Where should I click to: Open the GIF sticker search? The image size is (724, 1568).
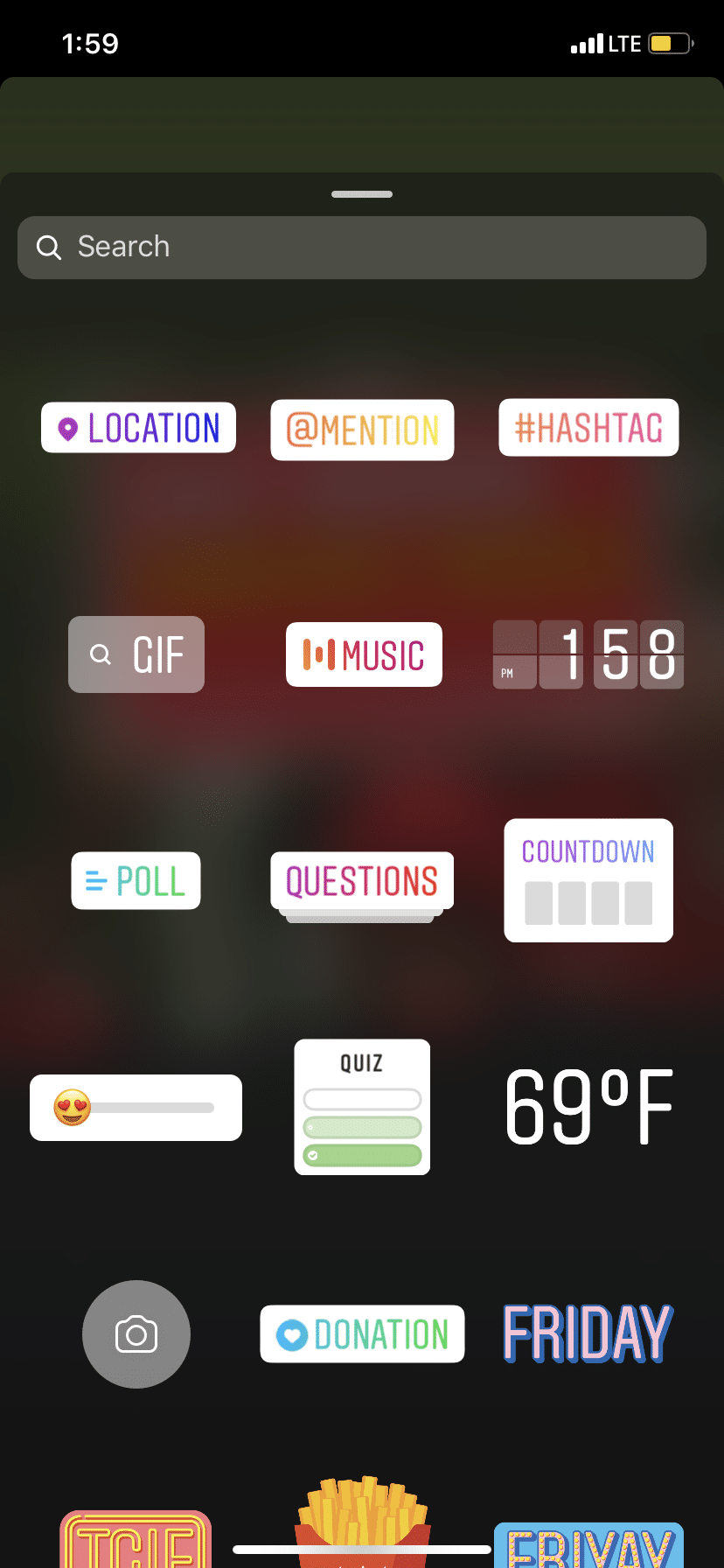[x=136, y=654]
